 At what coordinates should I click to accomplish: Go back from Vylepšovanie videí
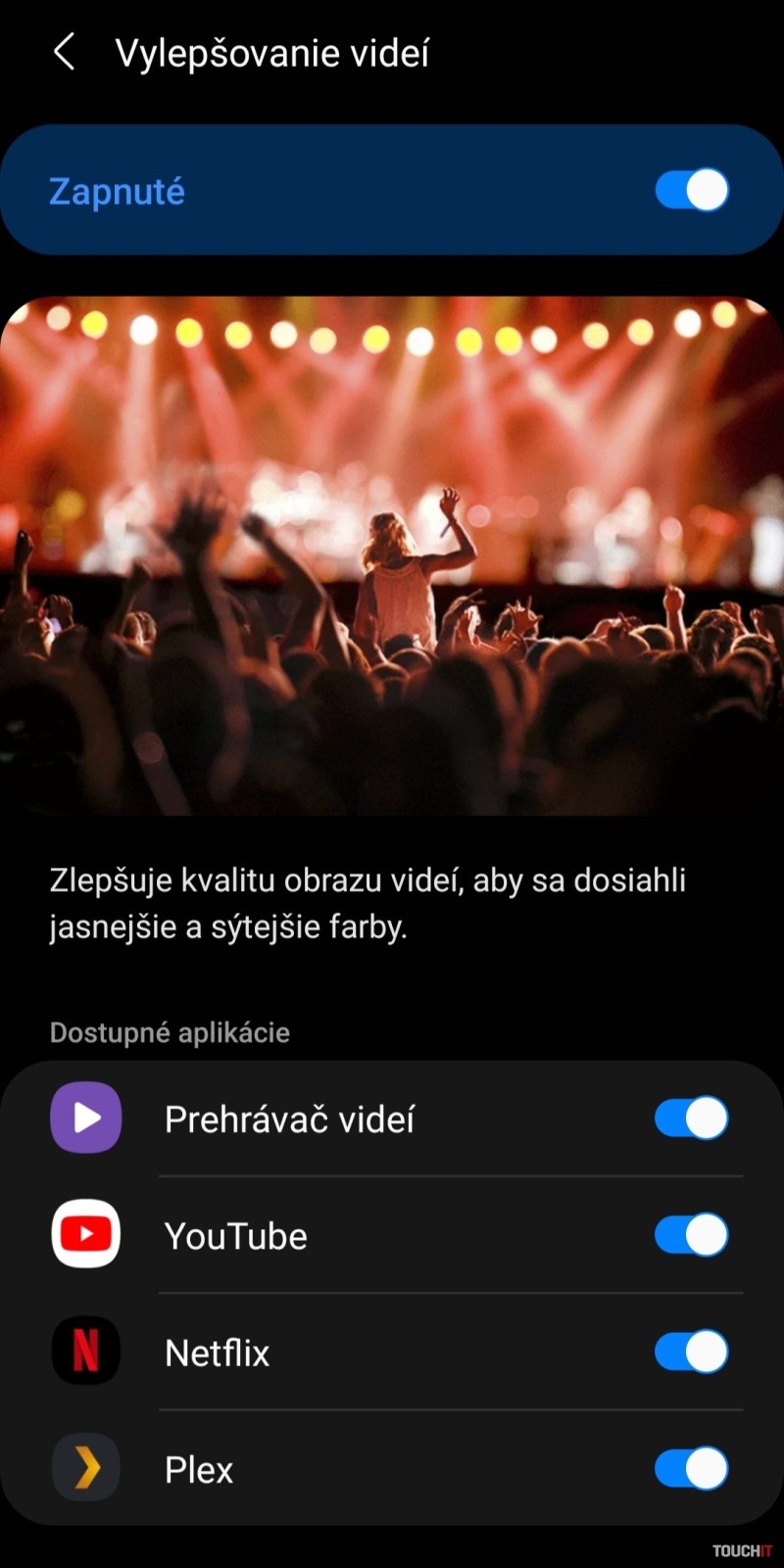[65, 52]
